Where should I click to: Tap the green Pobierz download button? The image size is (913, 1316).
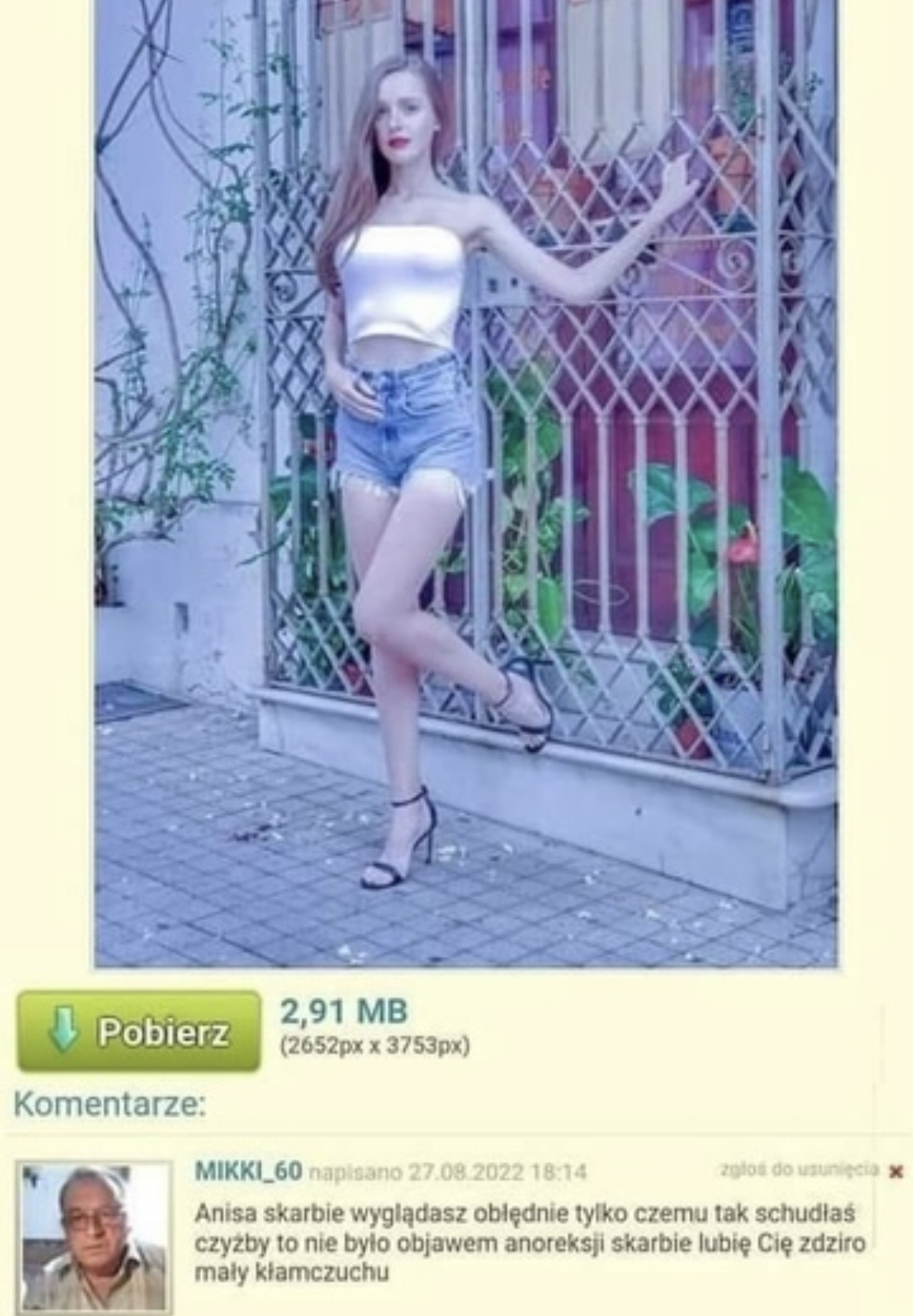139,1031
